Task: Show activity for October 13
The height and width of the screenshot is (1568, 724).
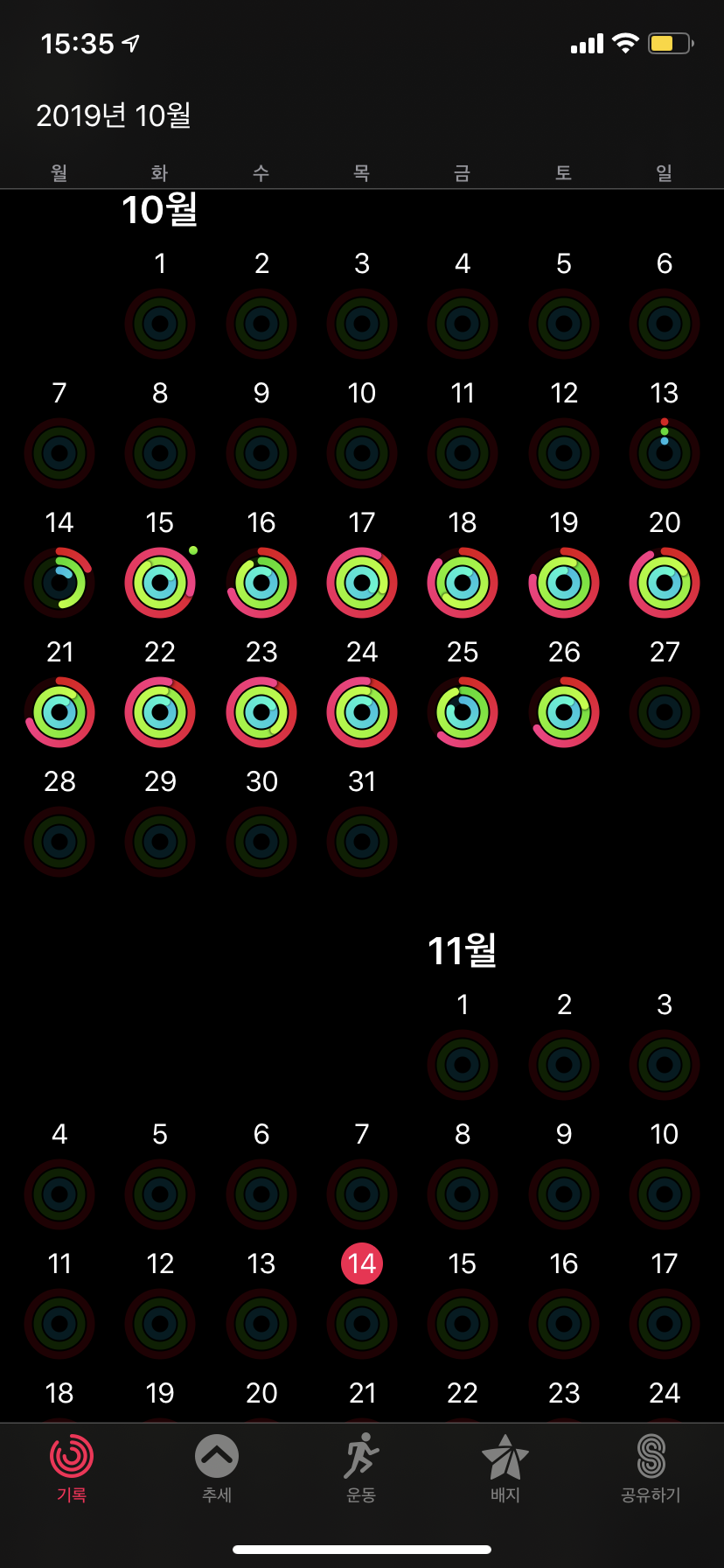Action: point(665,453)
